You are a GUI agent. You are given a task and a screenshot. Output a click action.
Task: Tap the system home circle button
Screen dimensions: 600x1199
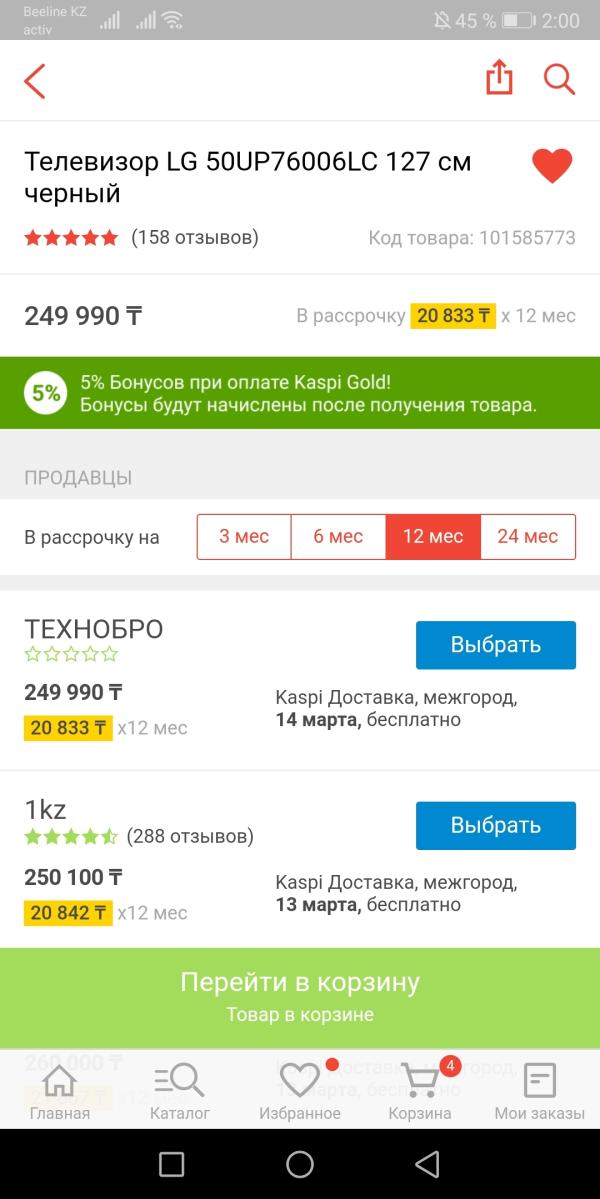(x=300, y=1165)
